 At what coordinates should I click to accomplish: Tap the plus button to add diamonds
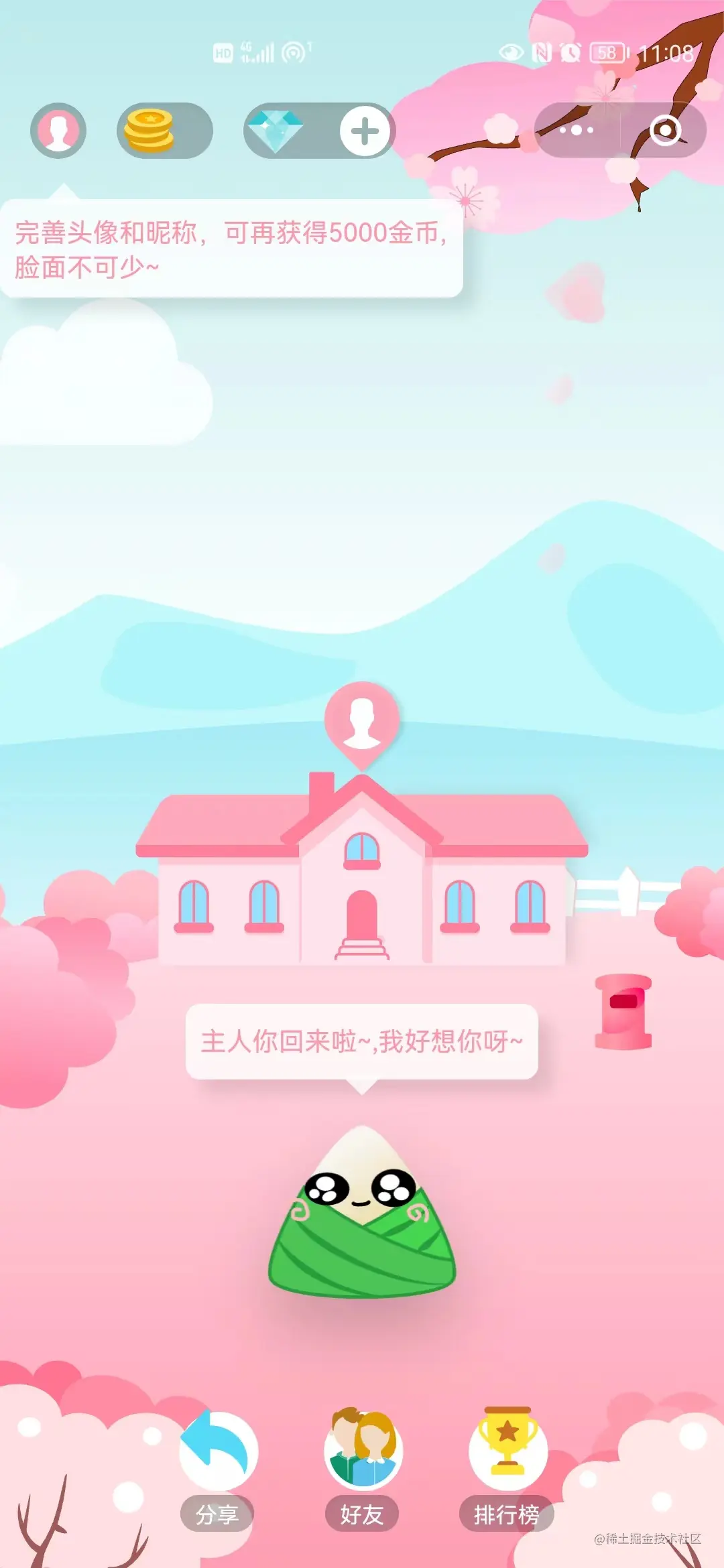click(x=365, y=131)
